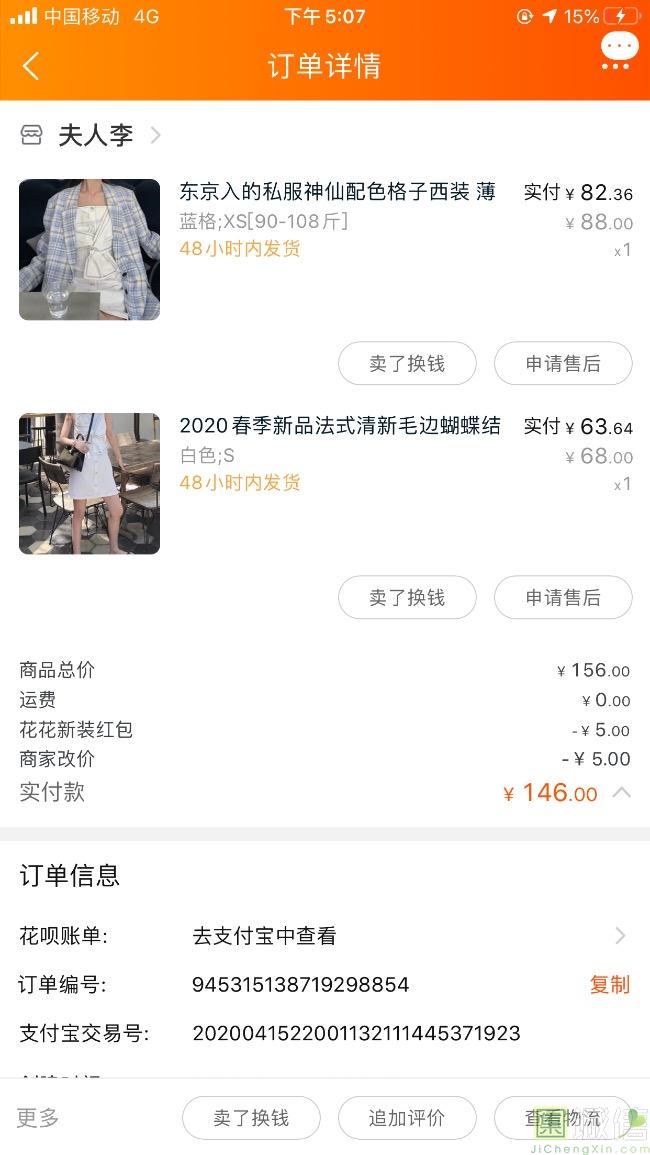Go back from order details

pyautogui.click(x=31, y=66)
